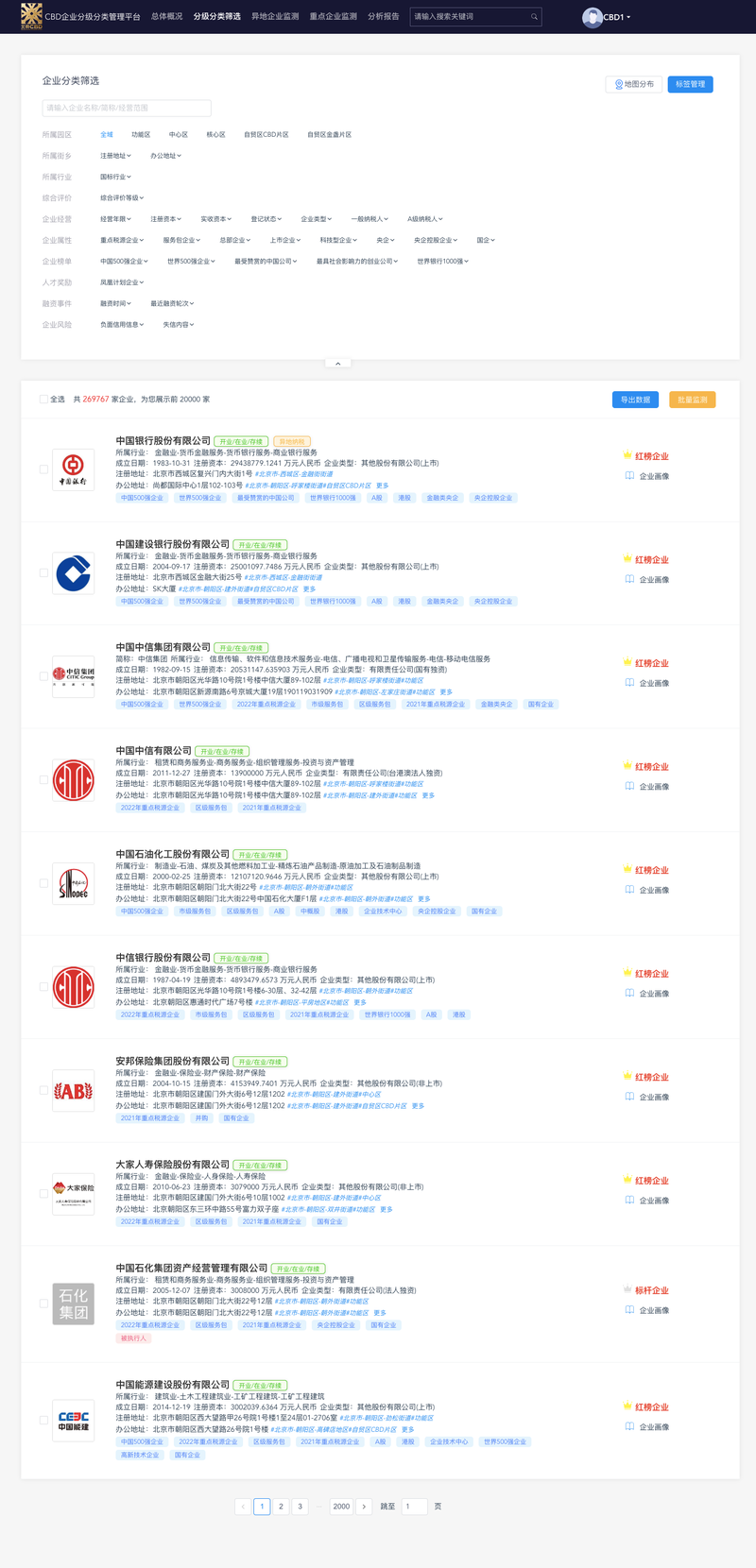Switch to 异地企业监测 tab
756x1568 pixels.
[275, 16]
